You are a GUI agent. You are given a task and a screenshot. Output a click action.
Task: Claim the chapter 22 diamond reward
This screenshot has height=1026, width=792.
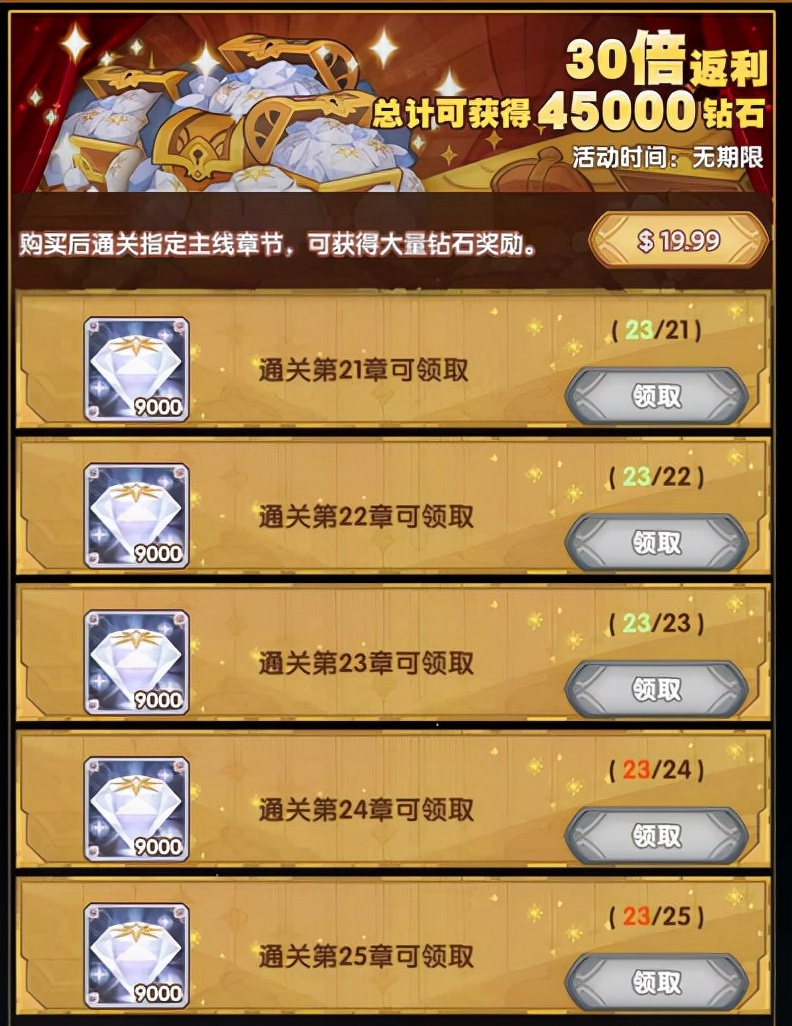tap(656, 542)
